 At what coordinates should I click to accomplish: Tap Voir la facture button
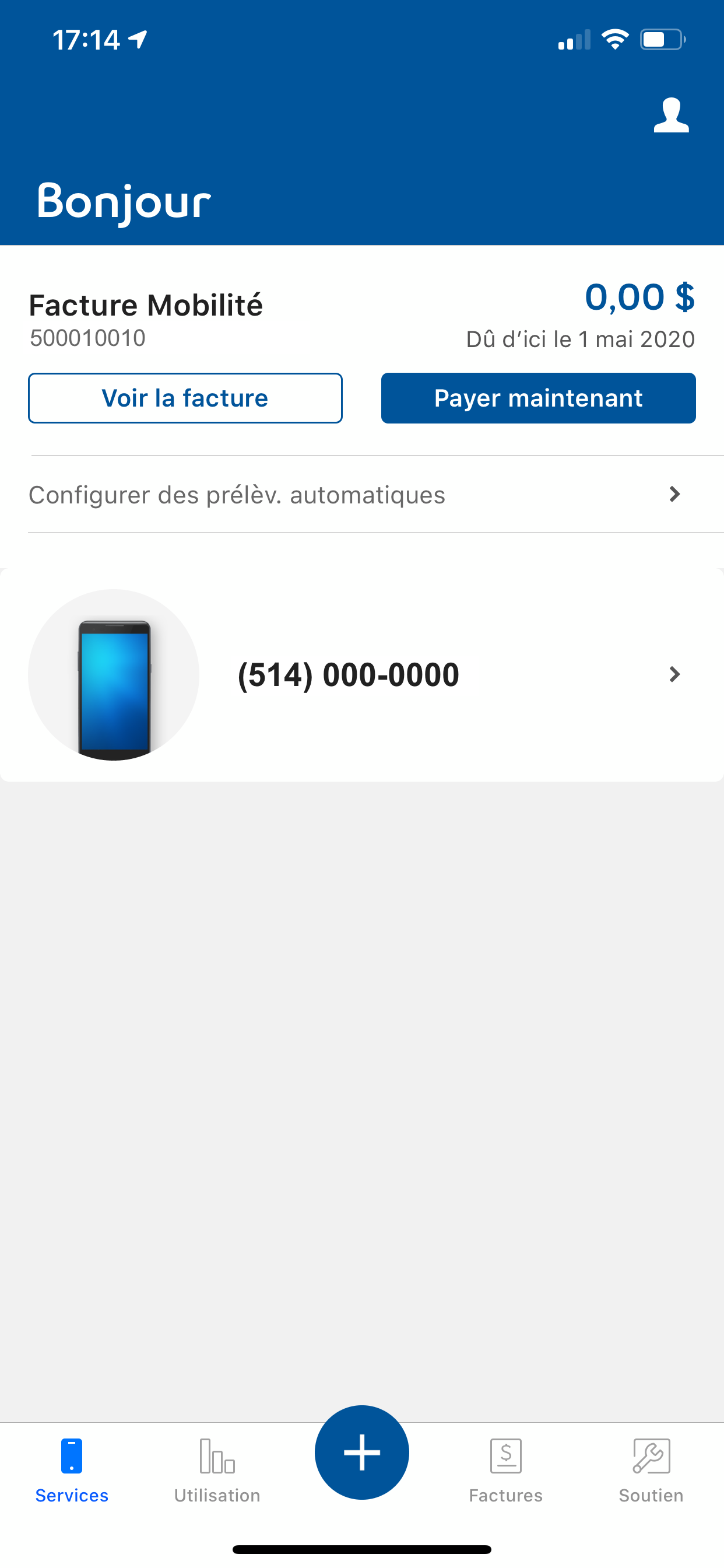tap(185, 398)
